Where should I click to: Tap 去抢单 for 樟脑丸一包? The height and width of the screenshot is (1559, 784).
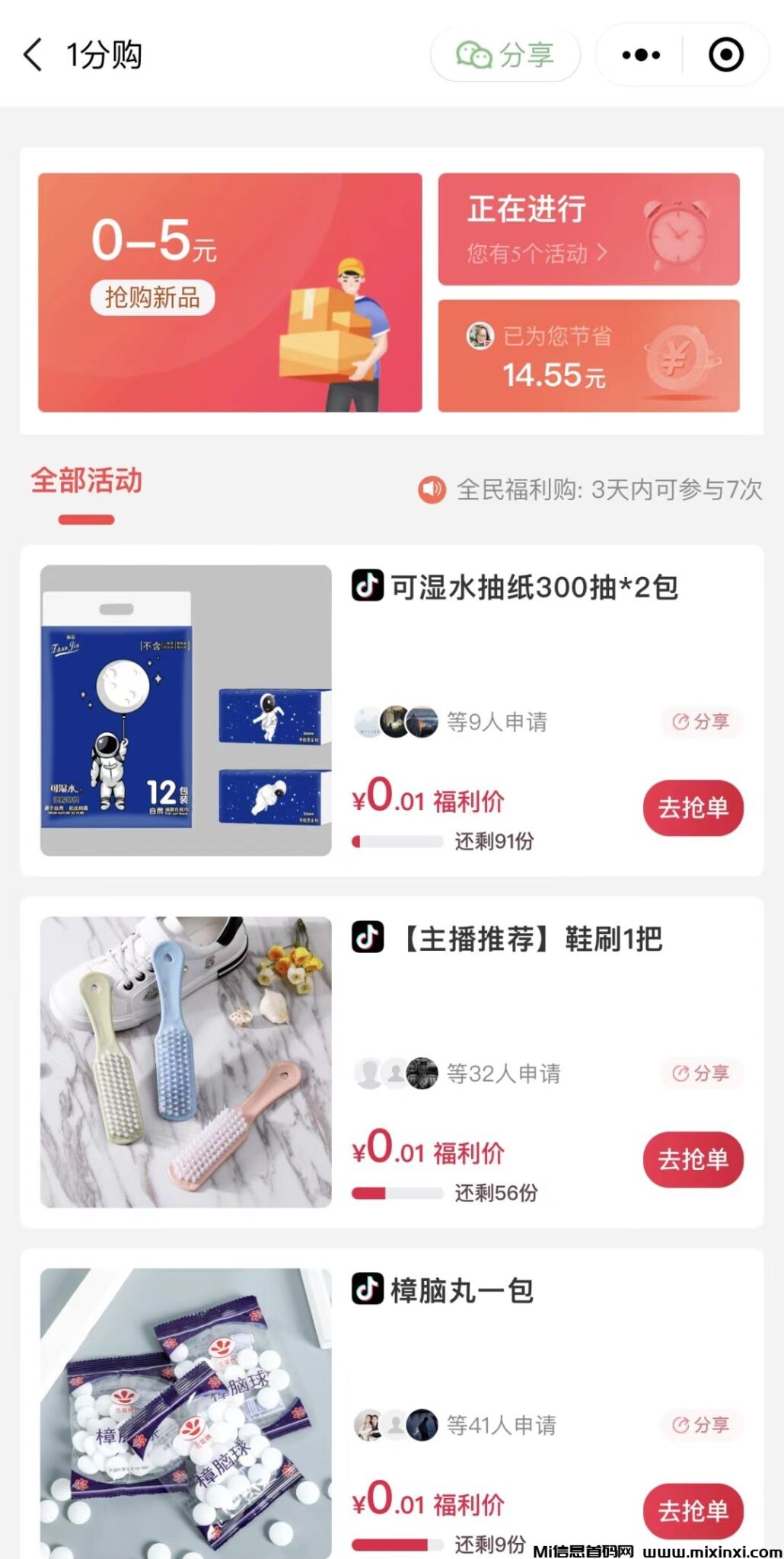pos(693,1511)
